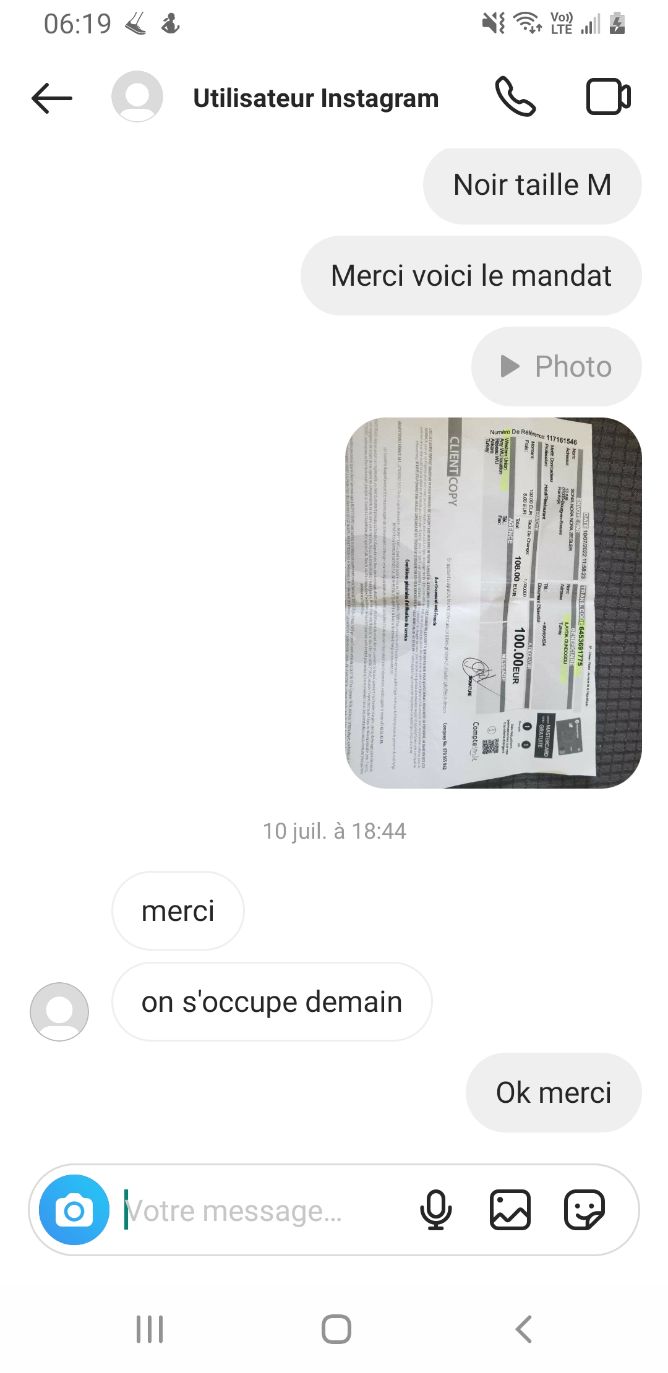Open recent apps from navigation bar
Screen dimensions: 668x1373
click(x=149, y=1329)
